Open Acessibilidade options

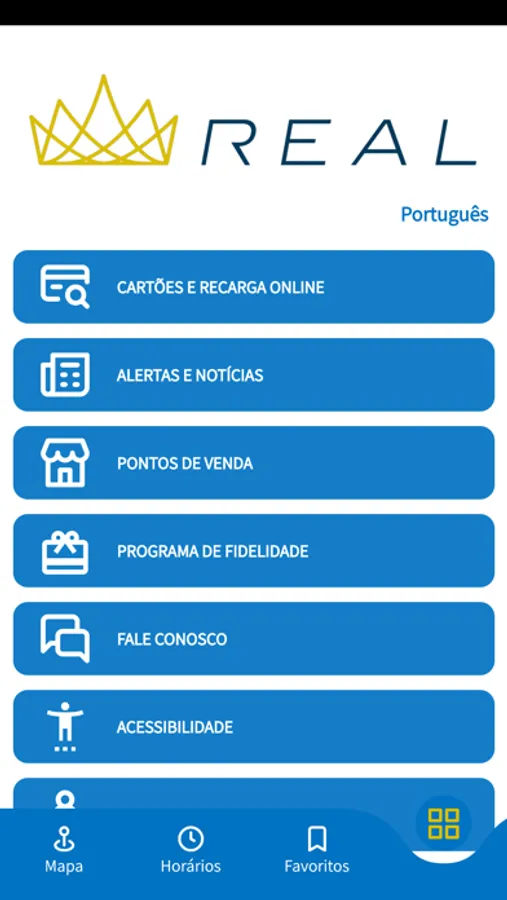pos(253,727)
